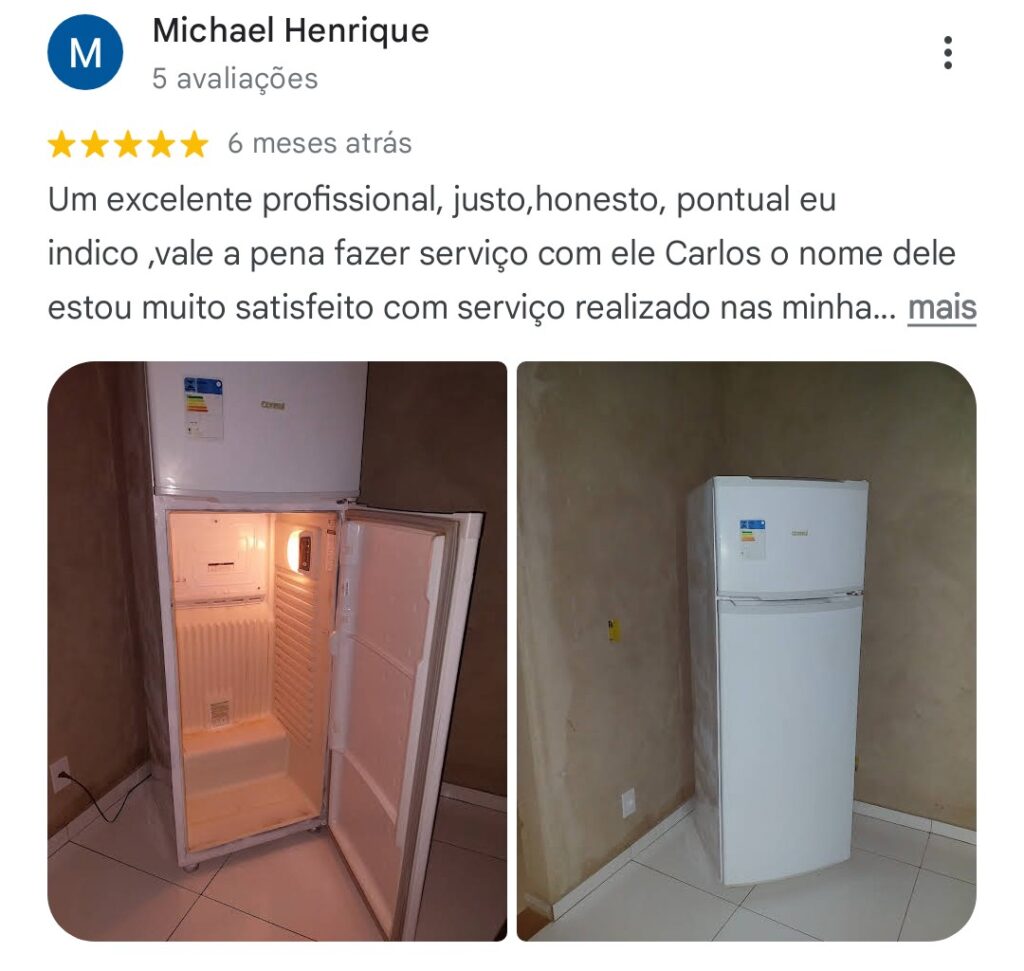Open the overflow menu on Michael Henrique's review
Screen dimensions: 1024x971
[947, 53]
